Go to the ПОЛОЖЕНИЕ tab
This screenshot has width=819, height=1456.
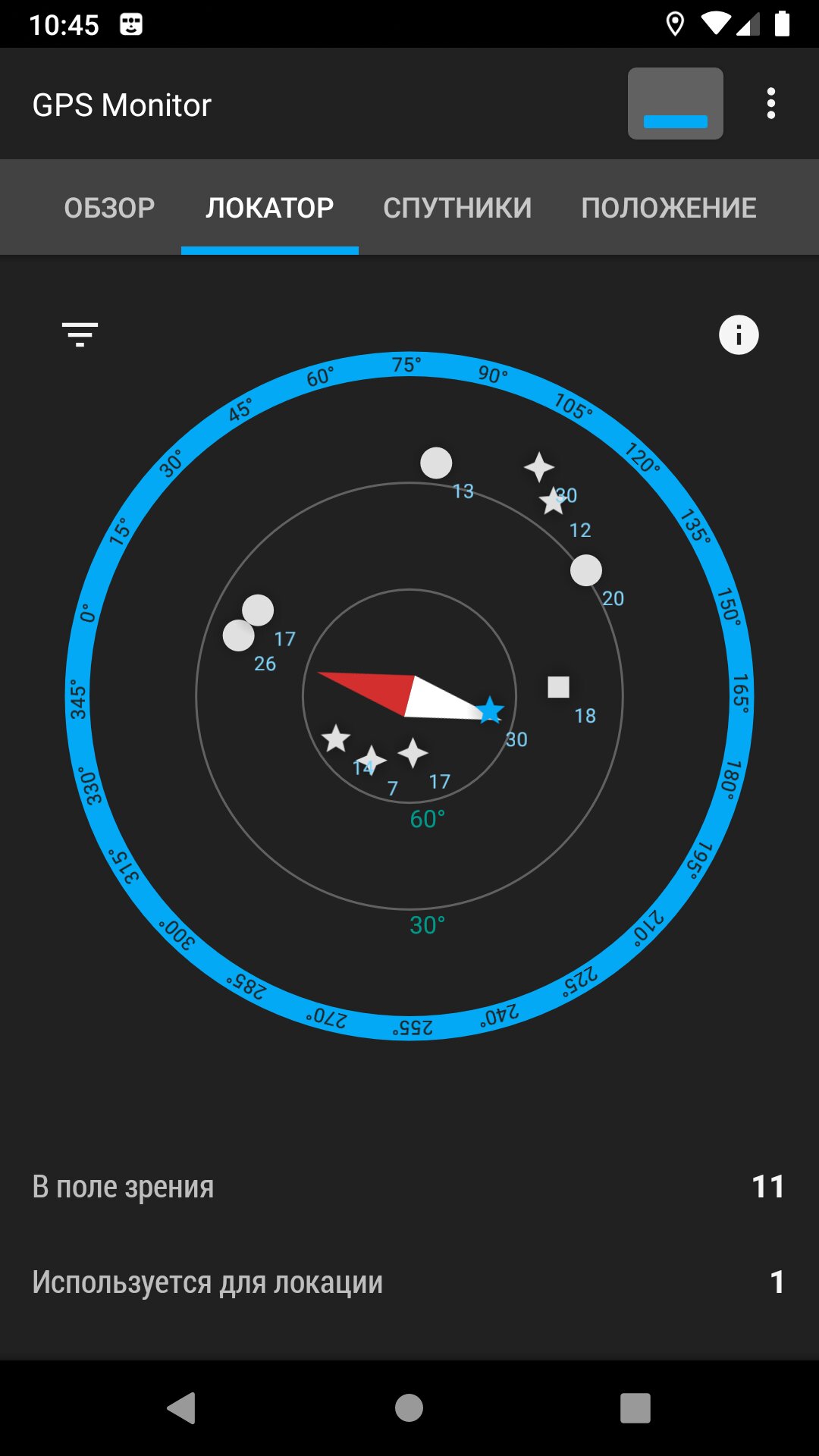pyautogui.click(x=669, y=208)
